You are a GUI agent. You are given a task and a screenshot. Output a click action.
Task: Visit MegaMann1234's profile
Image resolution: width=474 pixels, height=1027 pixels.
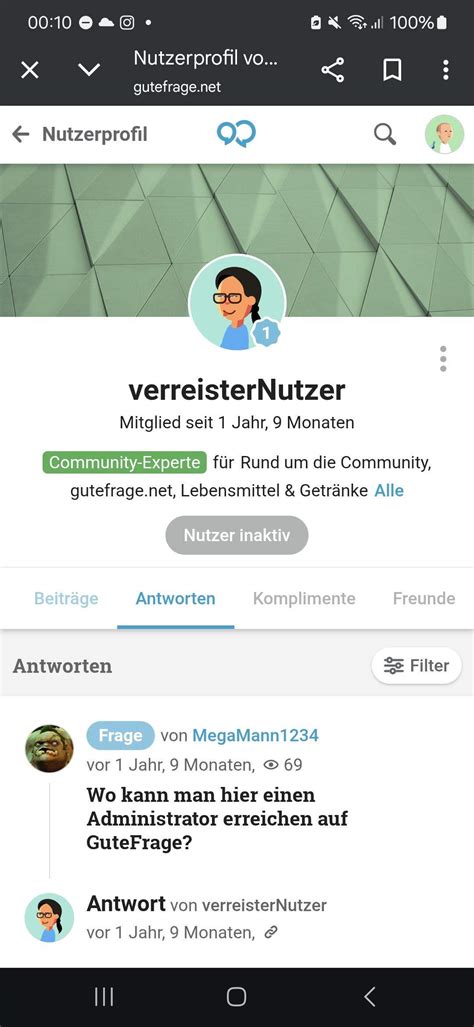click(255, 736)
